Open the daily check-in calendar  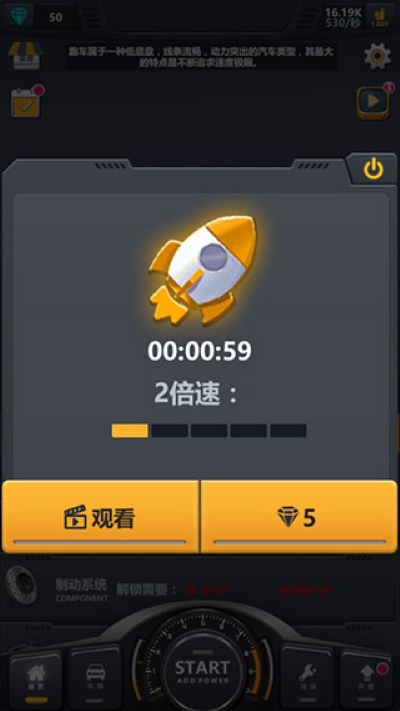(27, 101)
